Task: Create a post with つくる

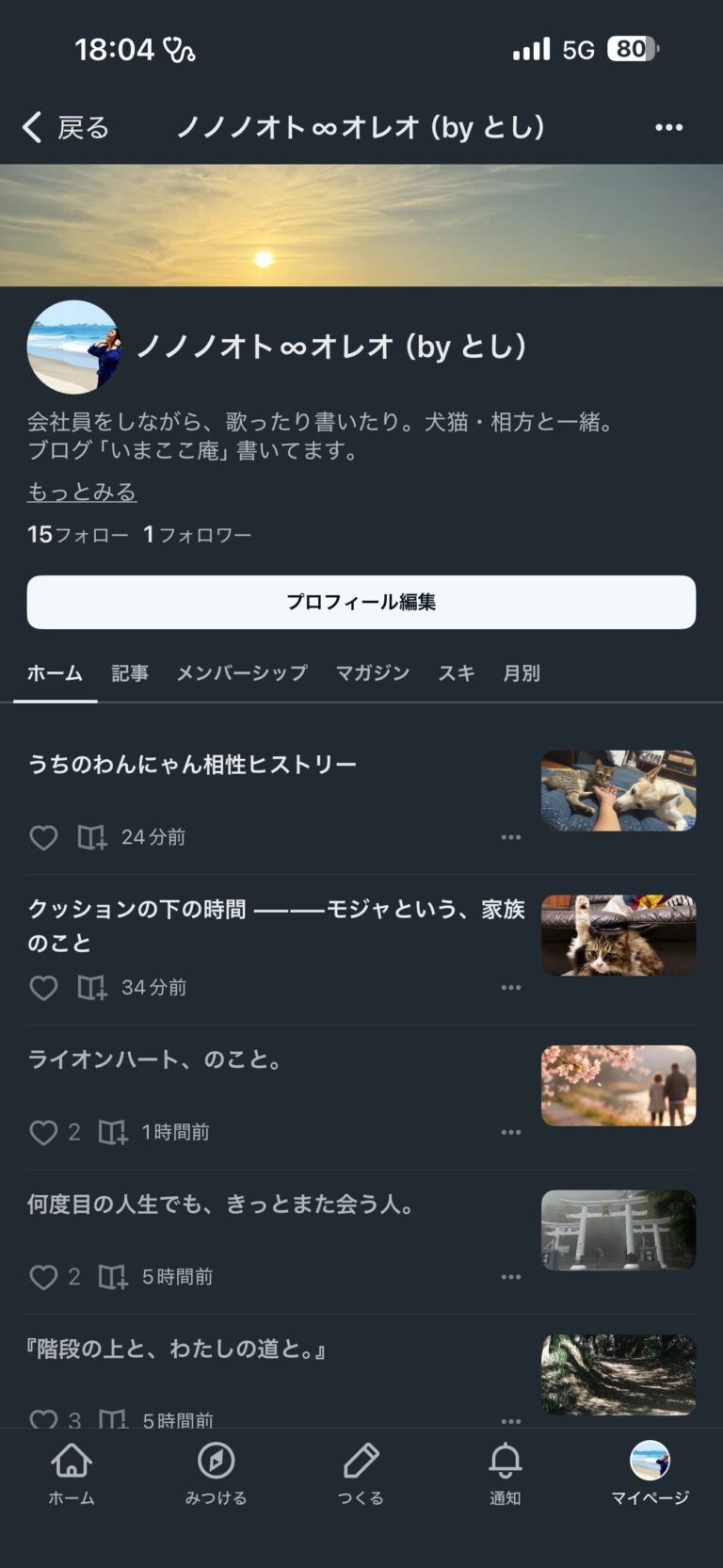Action: (361, 1473)
